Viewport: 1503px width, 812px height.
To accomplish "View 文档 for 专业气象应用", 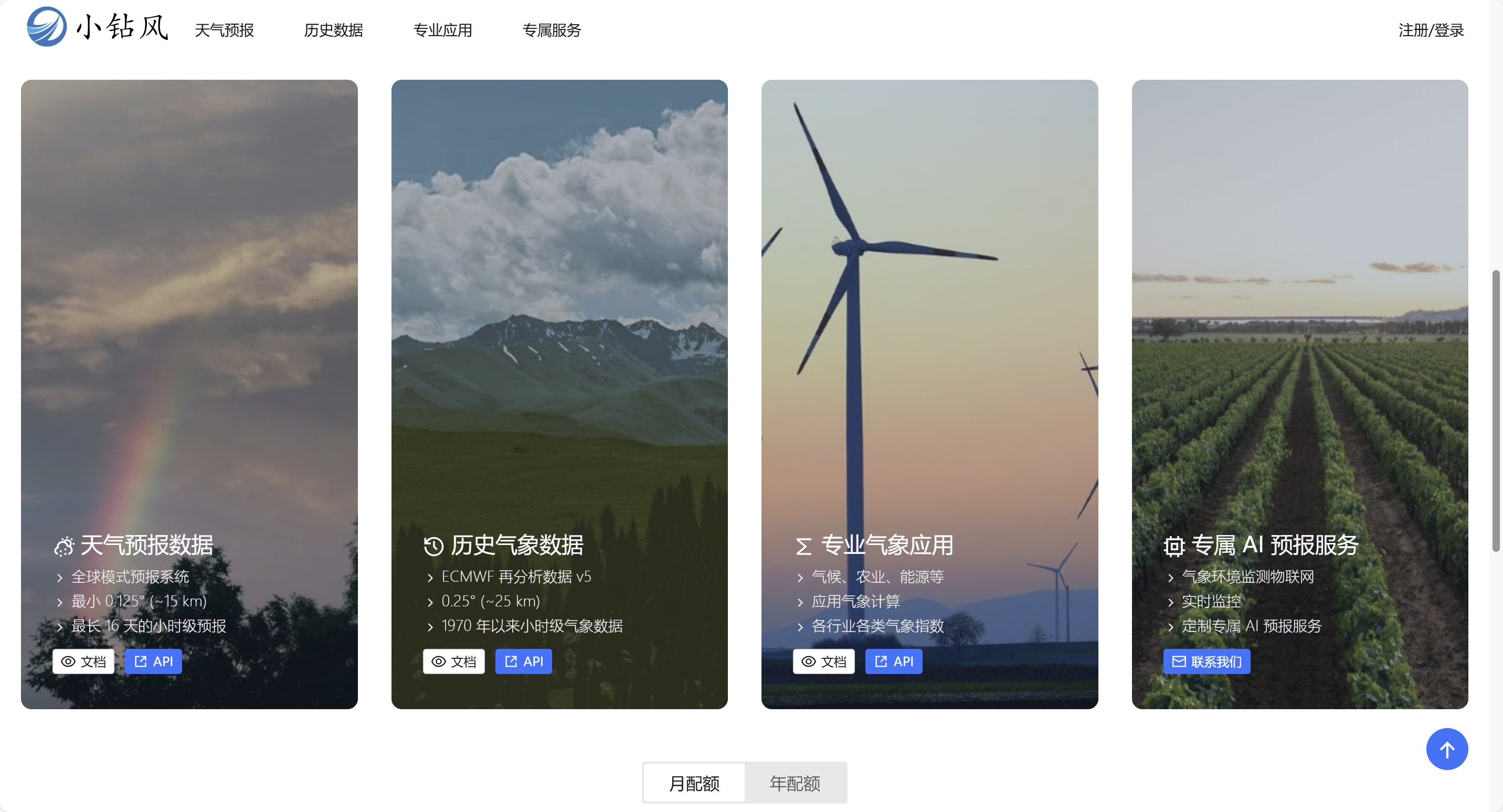I will pos(823,661).
